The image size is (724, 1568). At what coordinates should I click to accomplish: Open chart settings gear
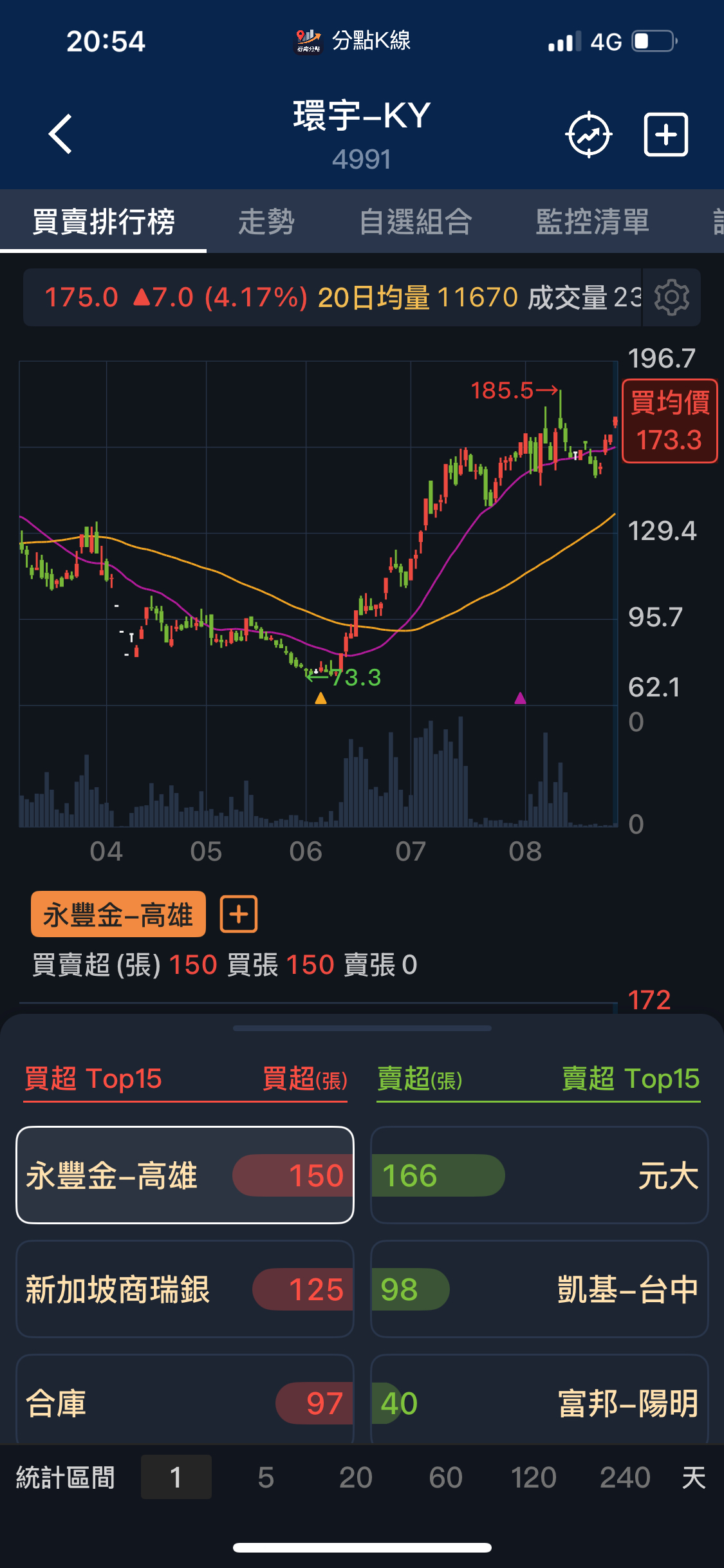672,297
